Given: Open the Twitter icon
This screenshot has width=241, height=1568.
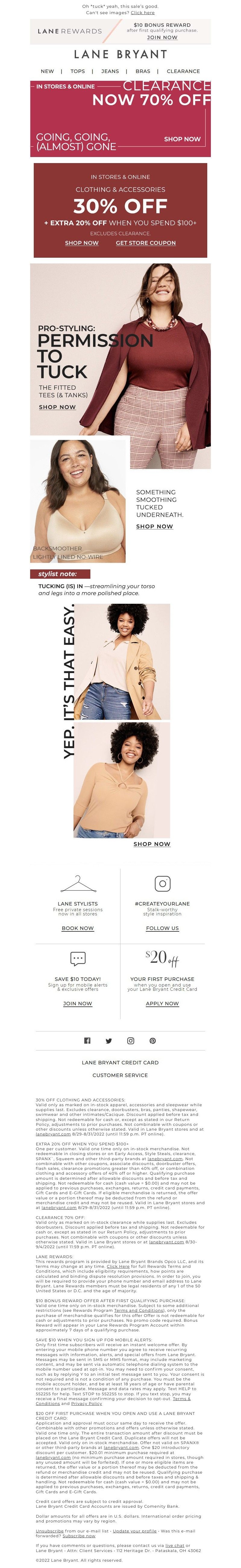Looking at the screenshot, I should click(x=109, y=1041).
